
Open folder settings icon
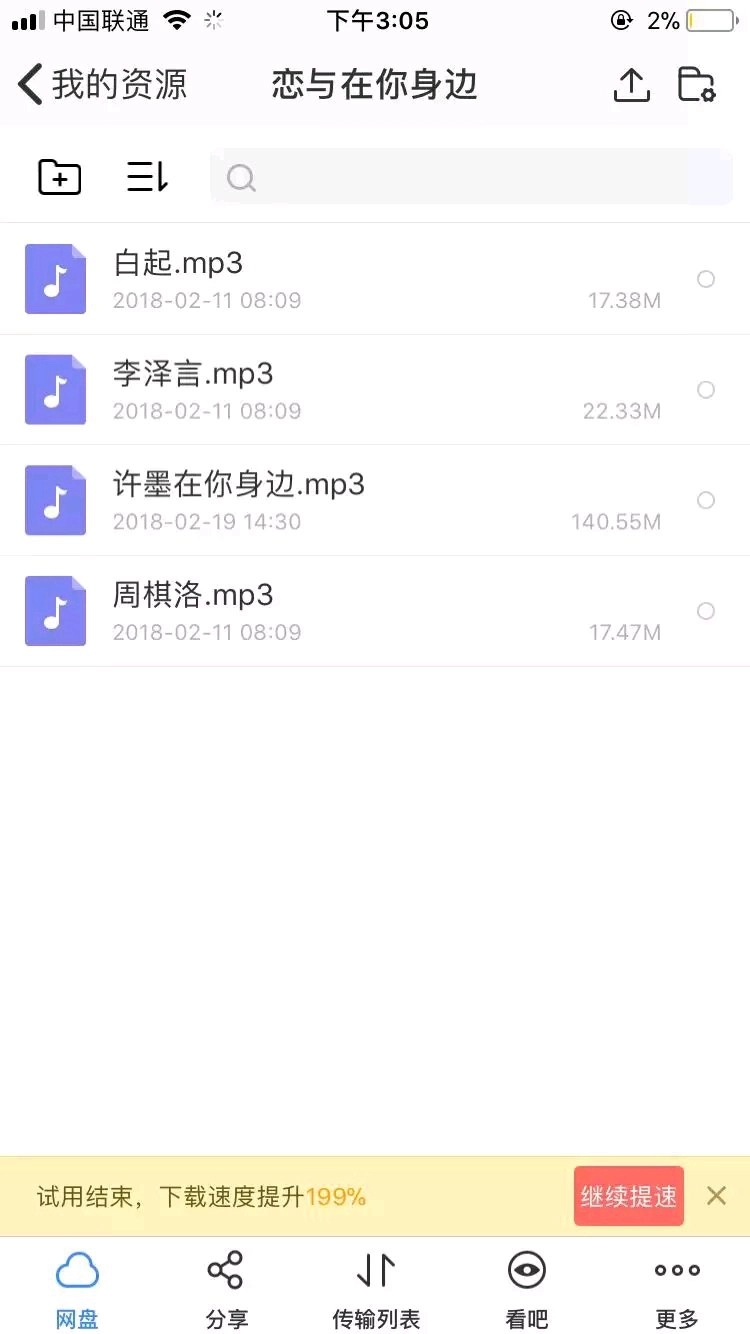(696, 85)
